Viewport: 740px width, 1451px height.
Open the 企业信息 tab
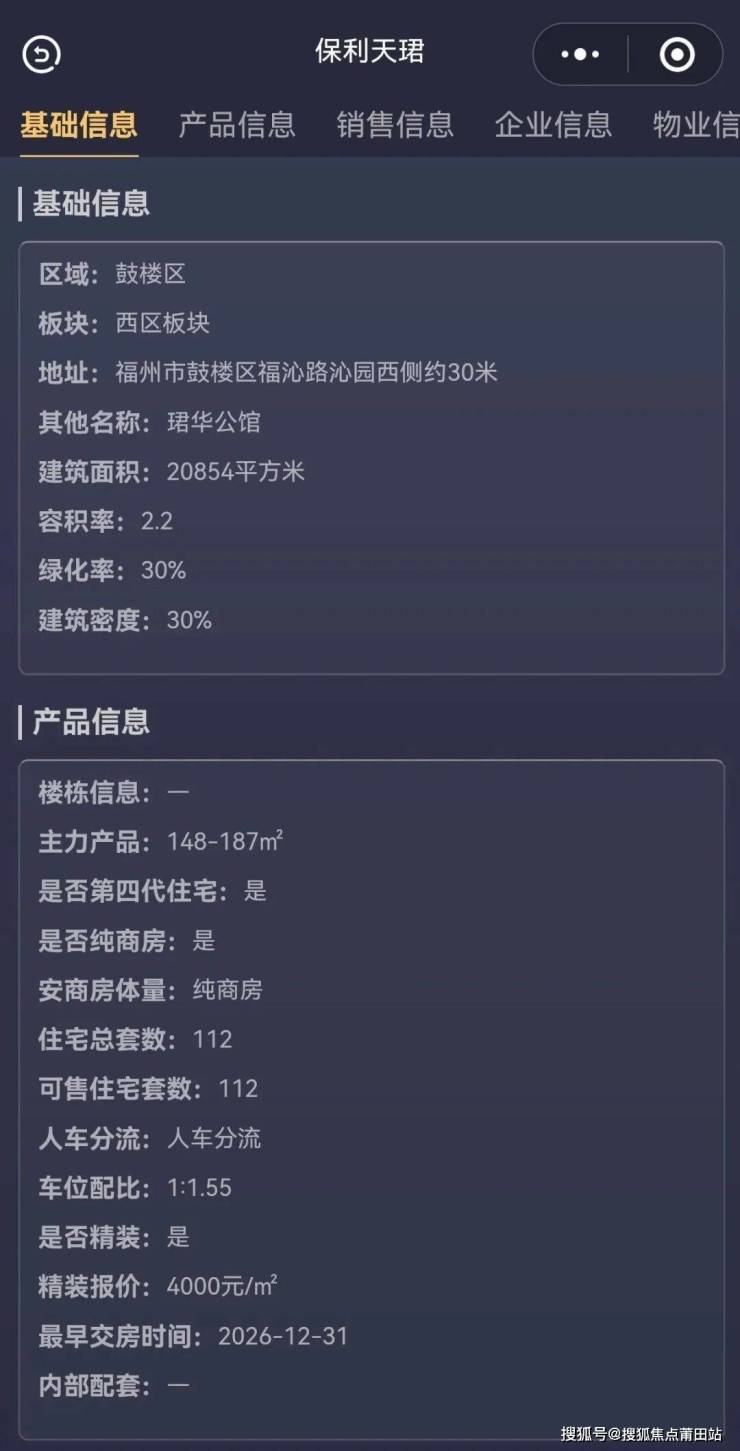pos(553,125)
